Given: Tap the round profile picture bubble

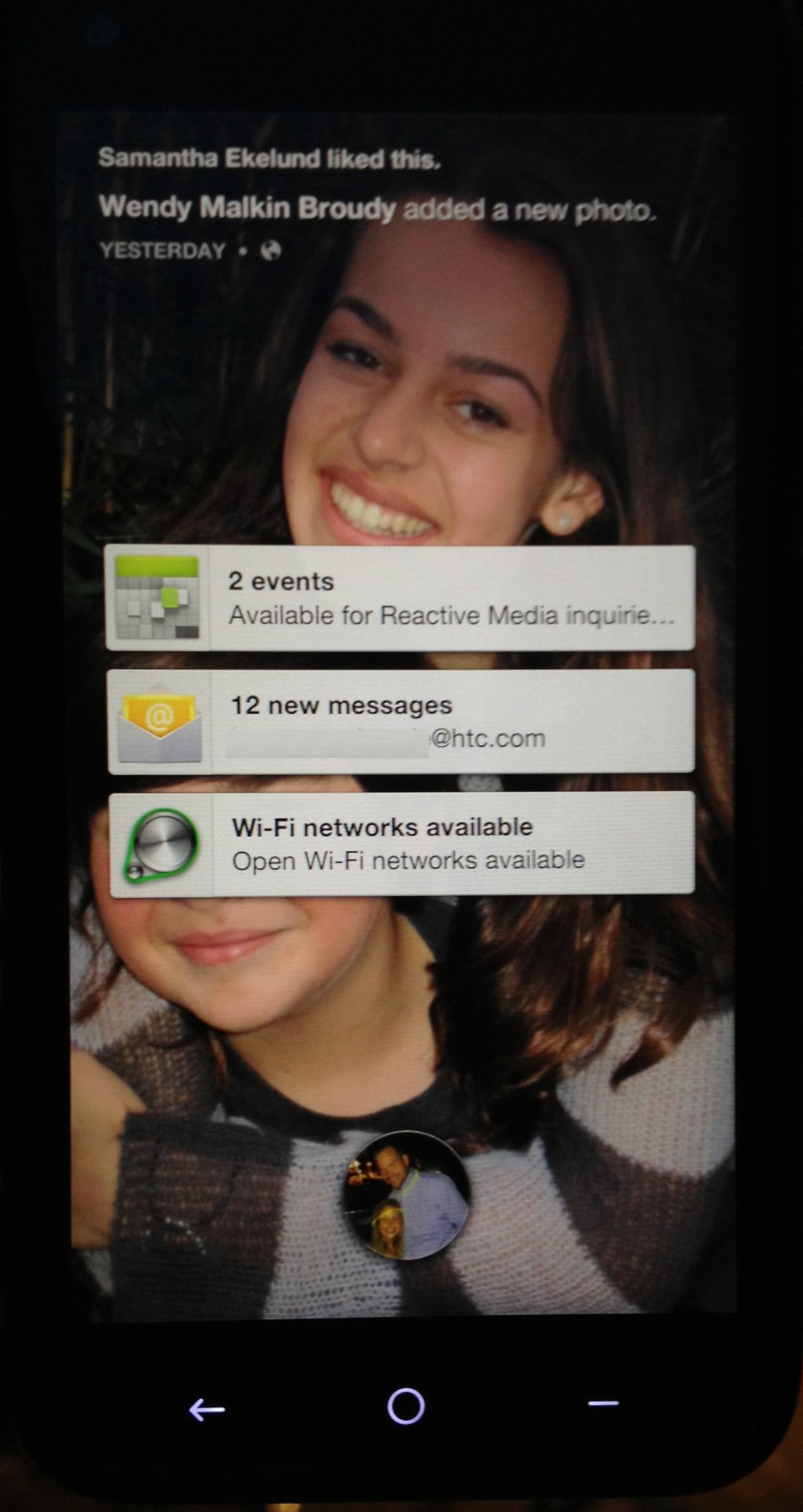Looking at the screenshot, I should 406,1195.
